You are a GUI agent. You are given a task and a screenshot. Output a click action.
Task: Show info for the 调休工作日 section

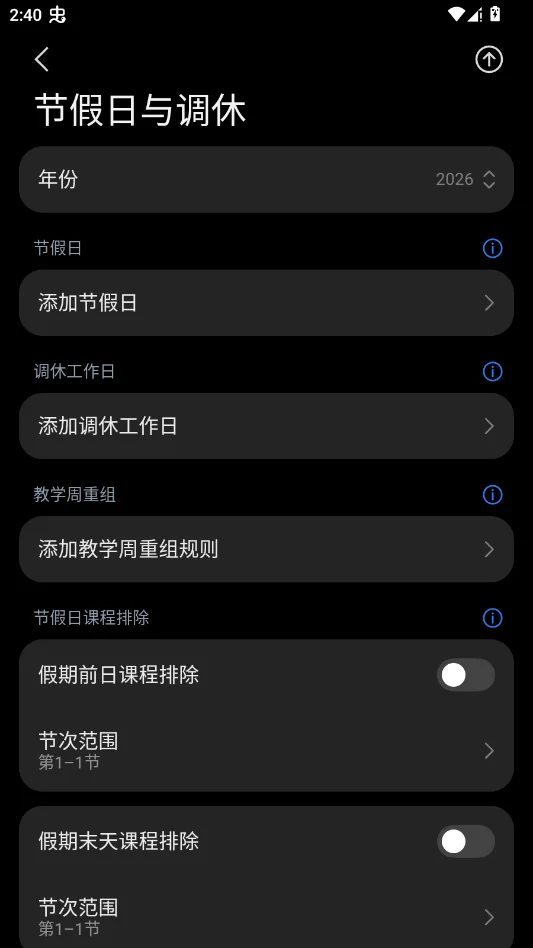click(x=493, y=371)
